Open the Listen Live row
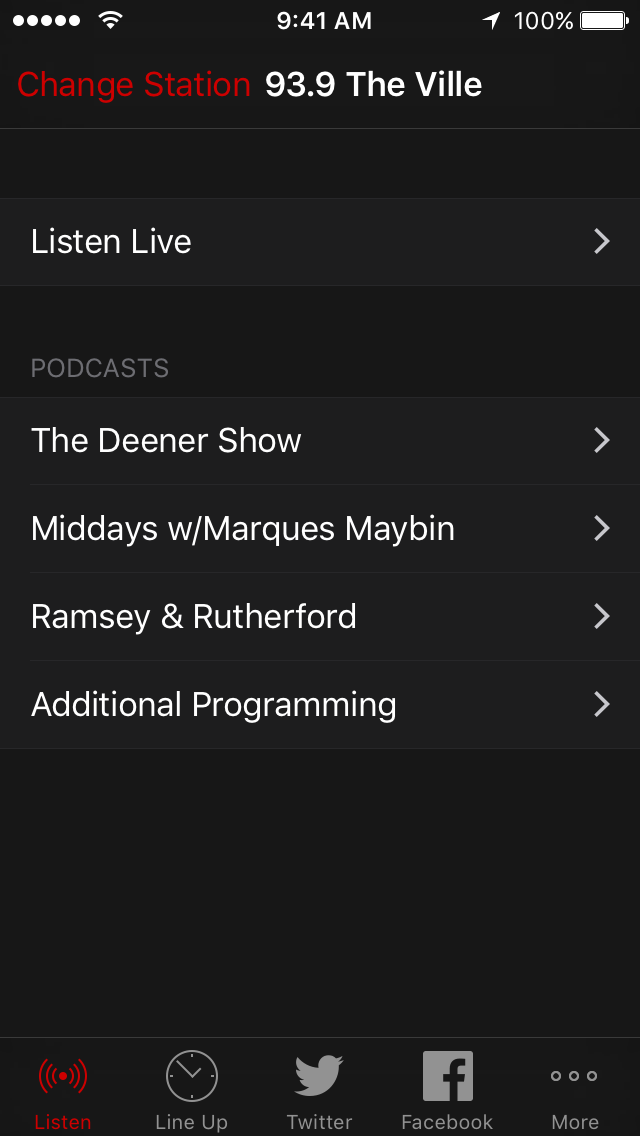The height and width of the screenshot is (1136, 640). pyautogui.click(x=320, y=242)
